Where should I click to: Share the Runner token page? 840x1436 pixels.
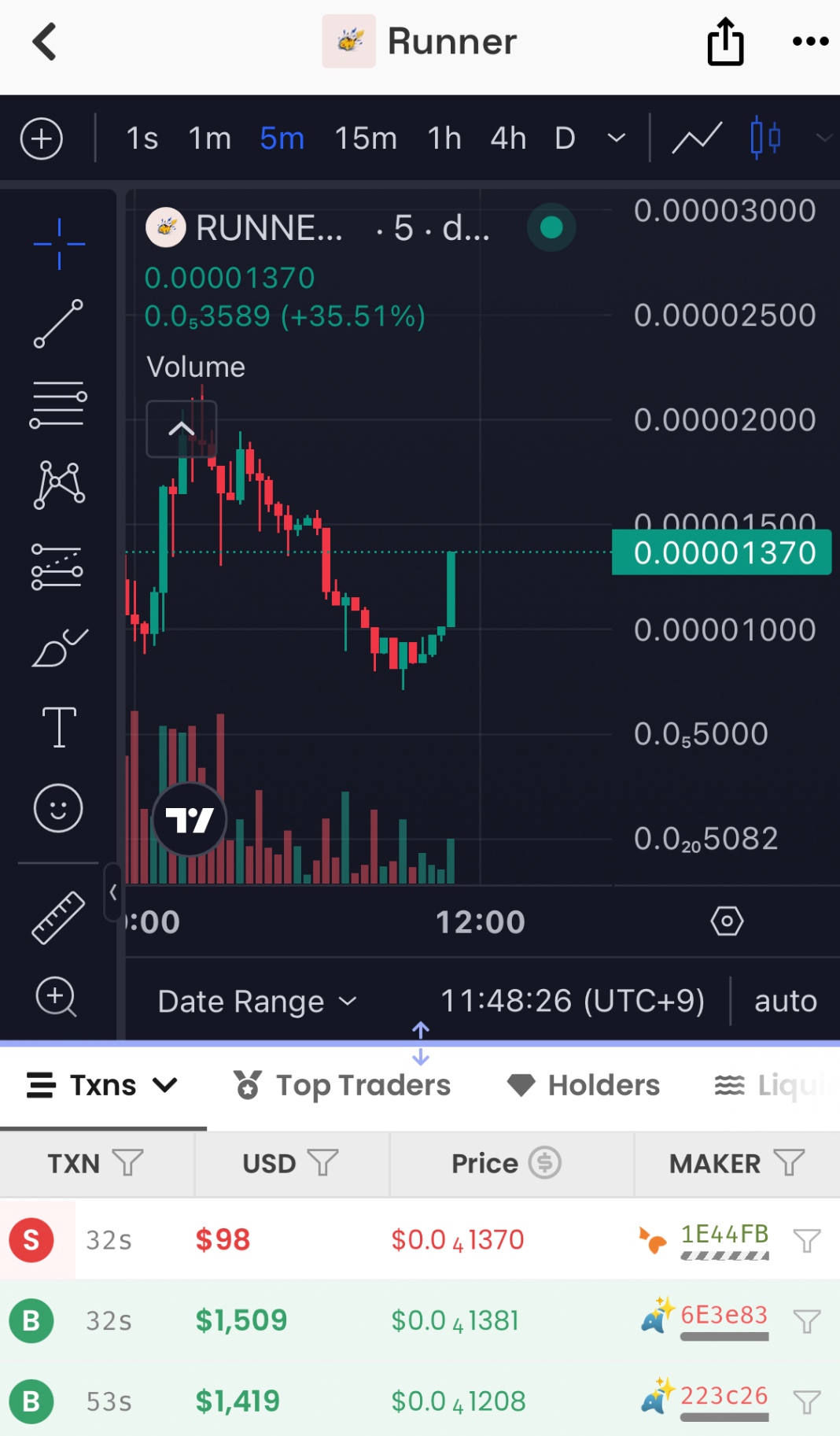pos(724,42)
